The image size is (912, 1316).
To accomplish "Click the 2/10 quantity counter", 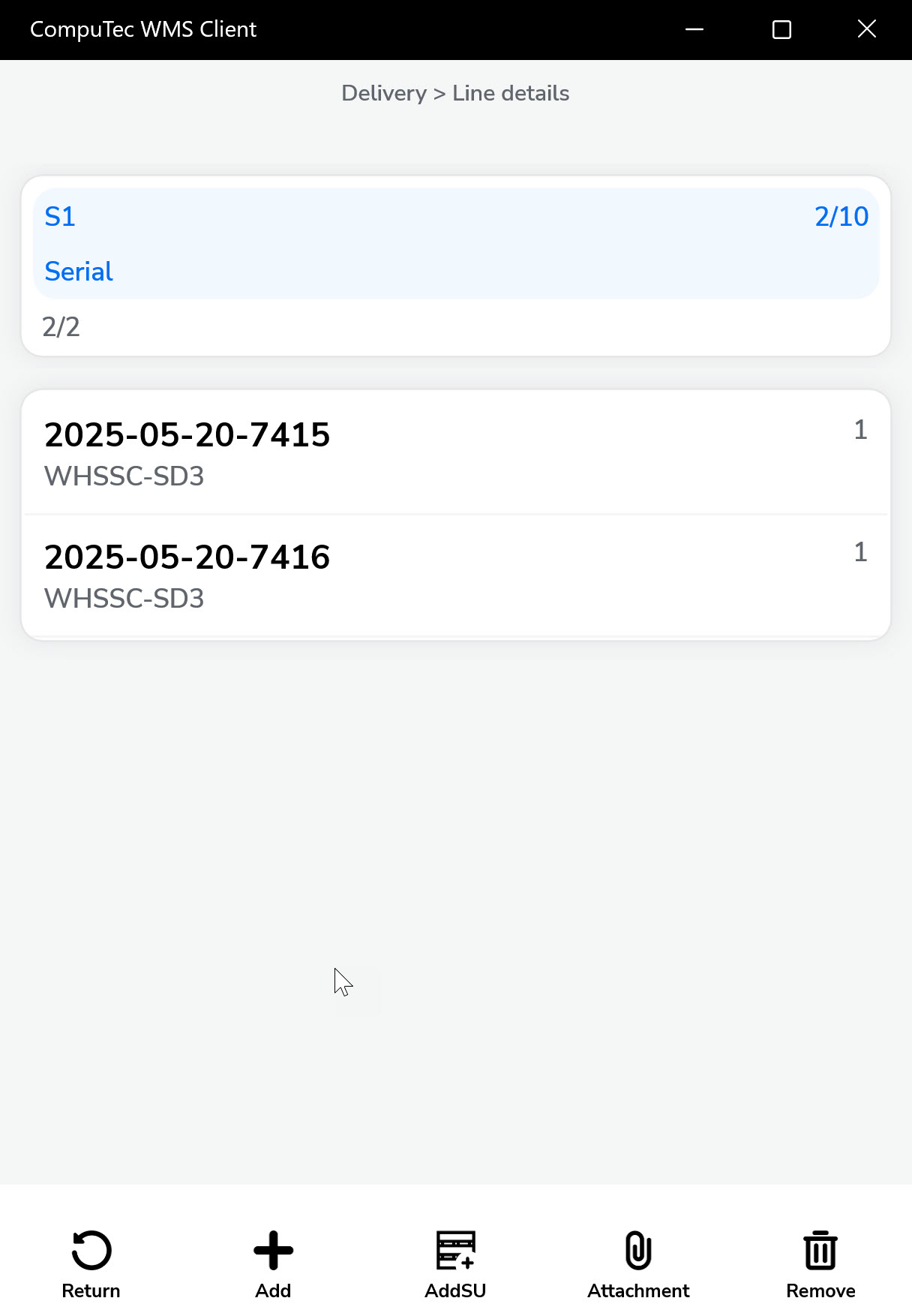I will coord(841,217).
